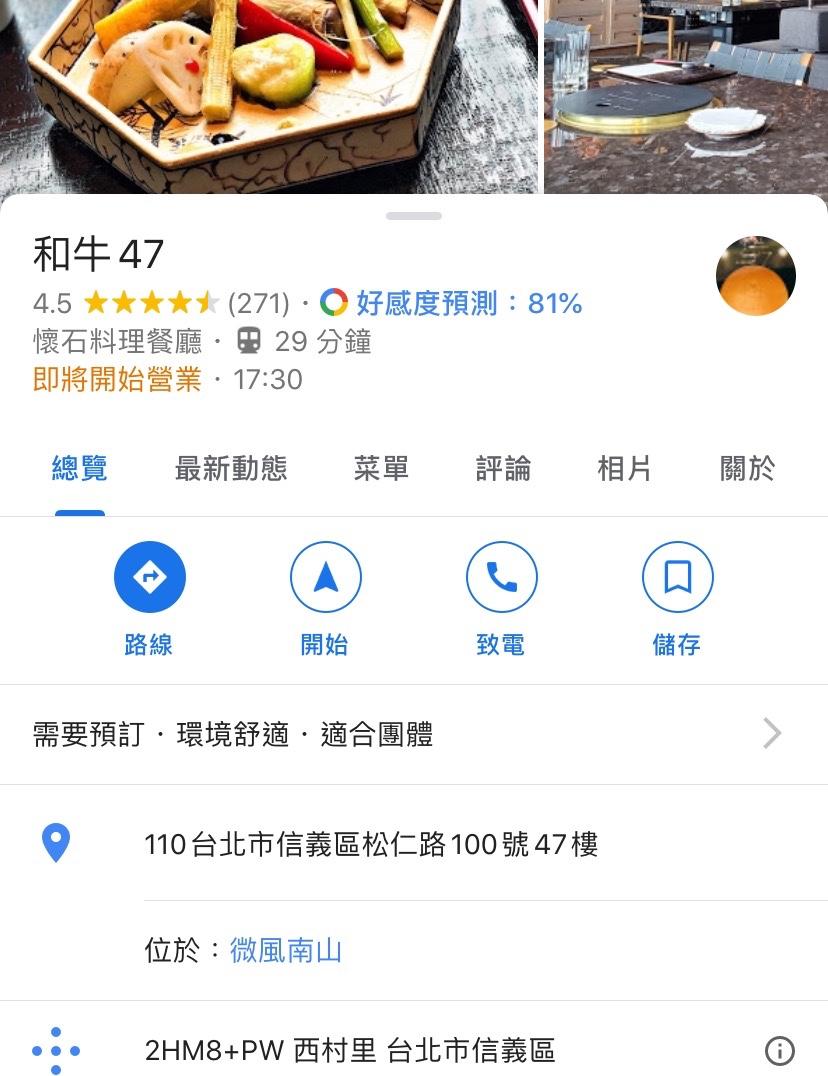
Task: Open the 微風南山 location link
Action: coord(286,950)
